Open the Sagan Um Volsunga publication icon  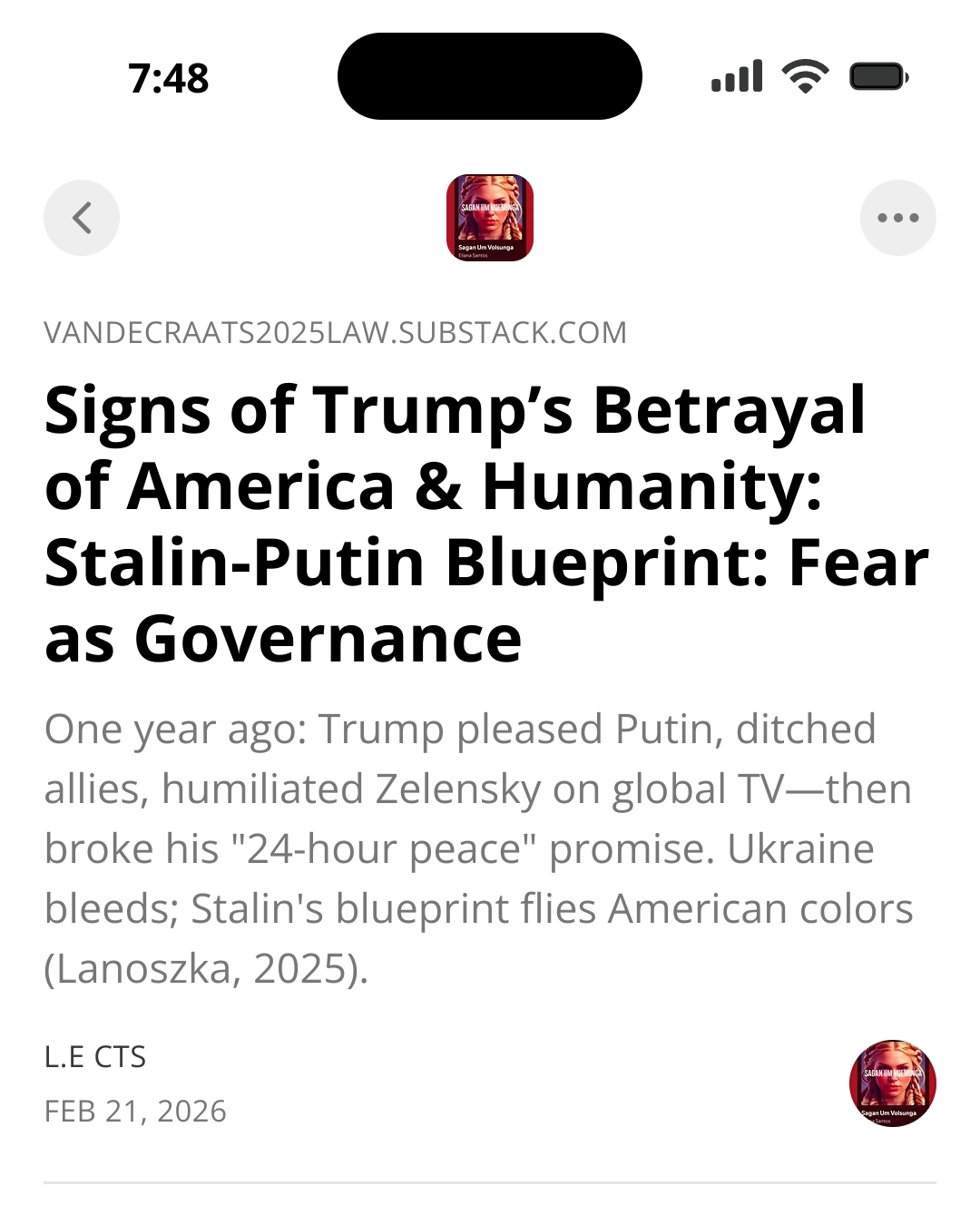[x=490, y=218]
